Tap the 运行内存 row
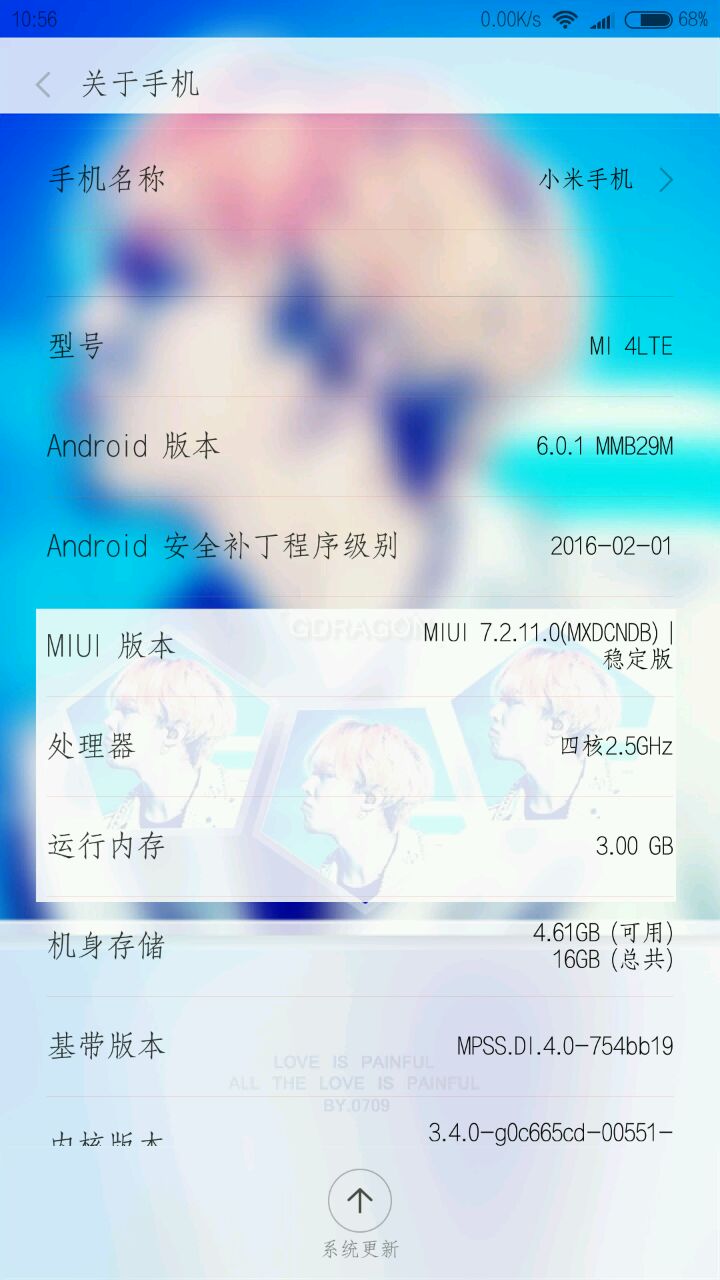 coord(360,846)
